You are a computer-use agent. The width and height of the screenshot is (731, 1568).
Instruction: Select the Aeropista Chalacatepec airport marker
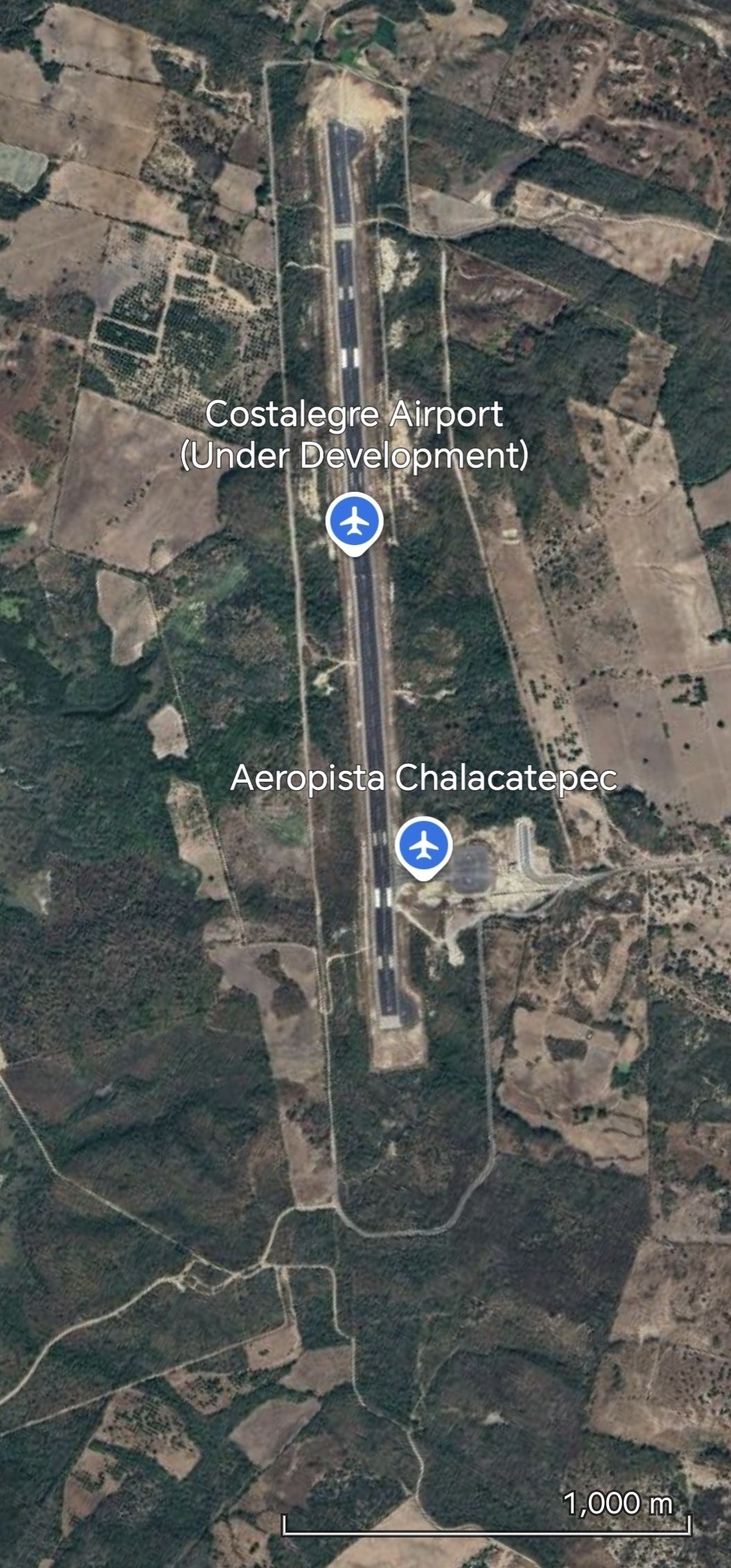pyautogui.click(x=423, y=846)
